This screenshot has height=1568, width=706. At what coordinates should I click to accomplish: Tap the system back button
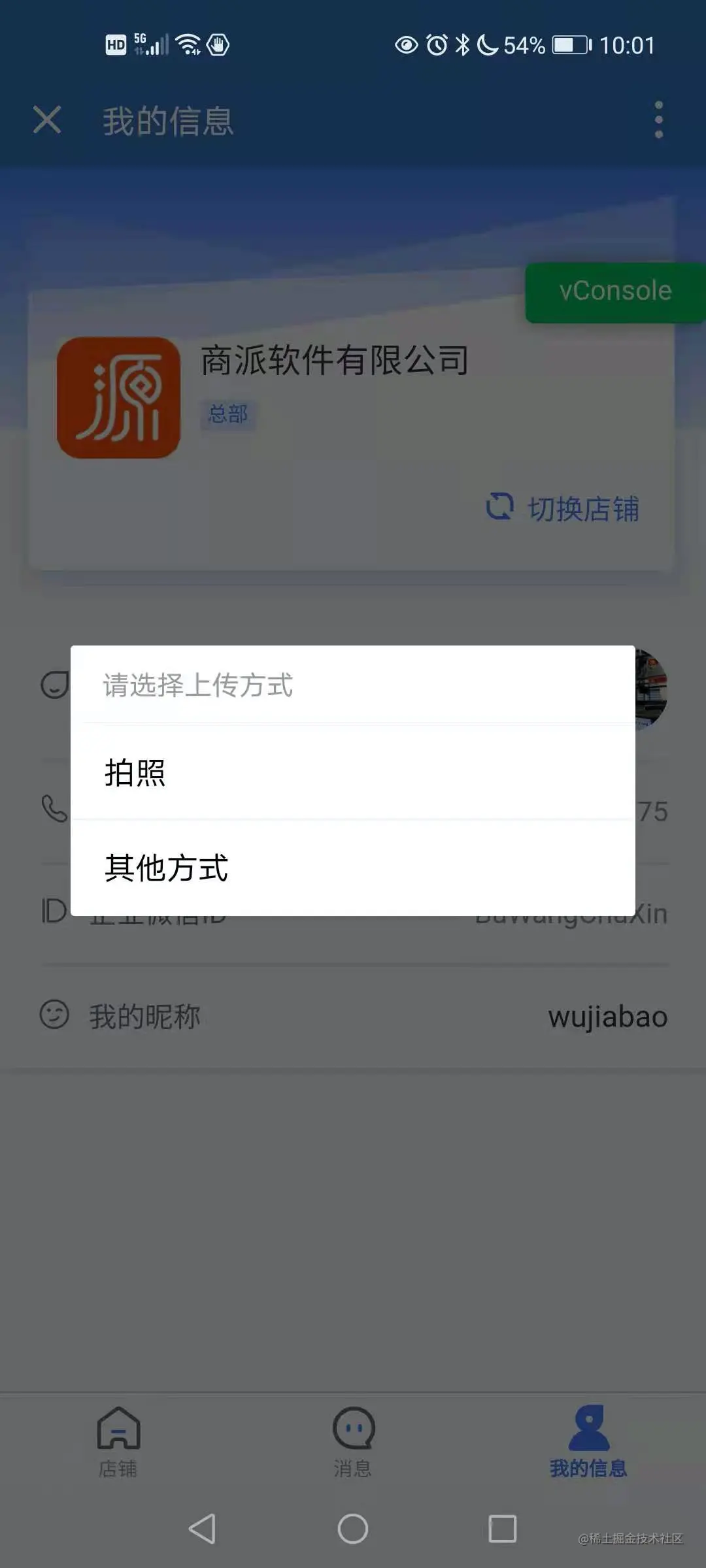pyautogui.click(x=202, y=1529)
